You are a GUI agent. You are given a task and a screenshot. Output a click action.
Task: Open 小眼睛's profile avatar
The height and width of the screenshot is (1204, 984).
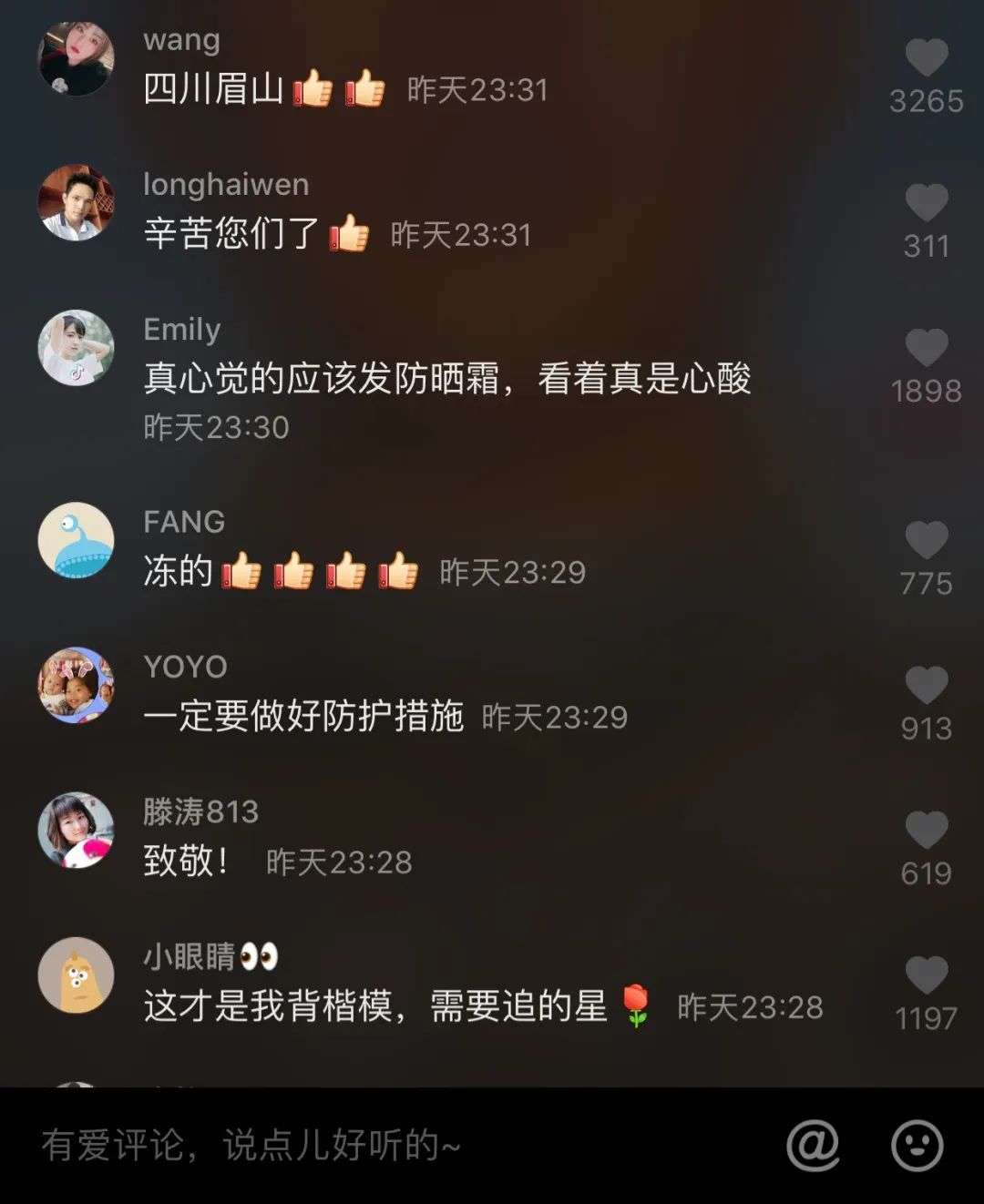tap(76, 975)
